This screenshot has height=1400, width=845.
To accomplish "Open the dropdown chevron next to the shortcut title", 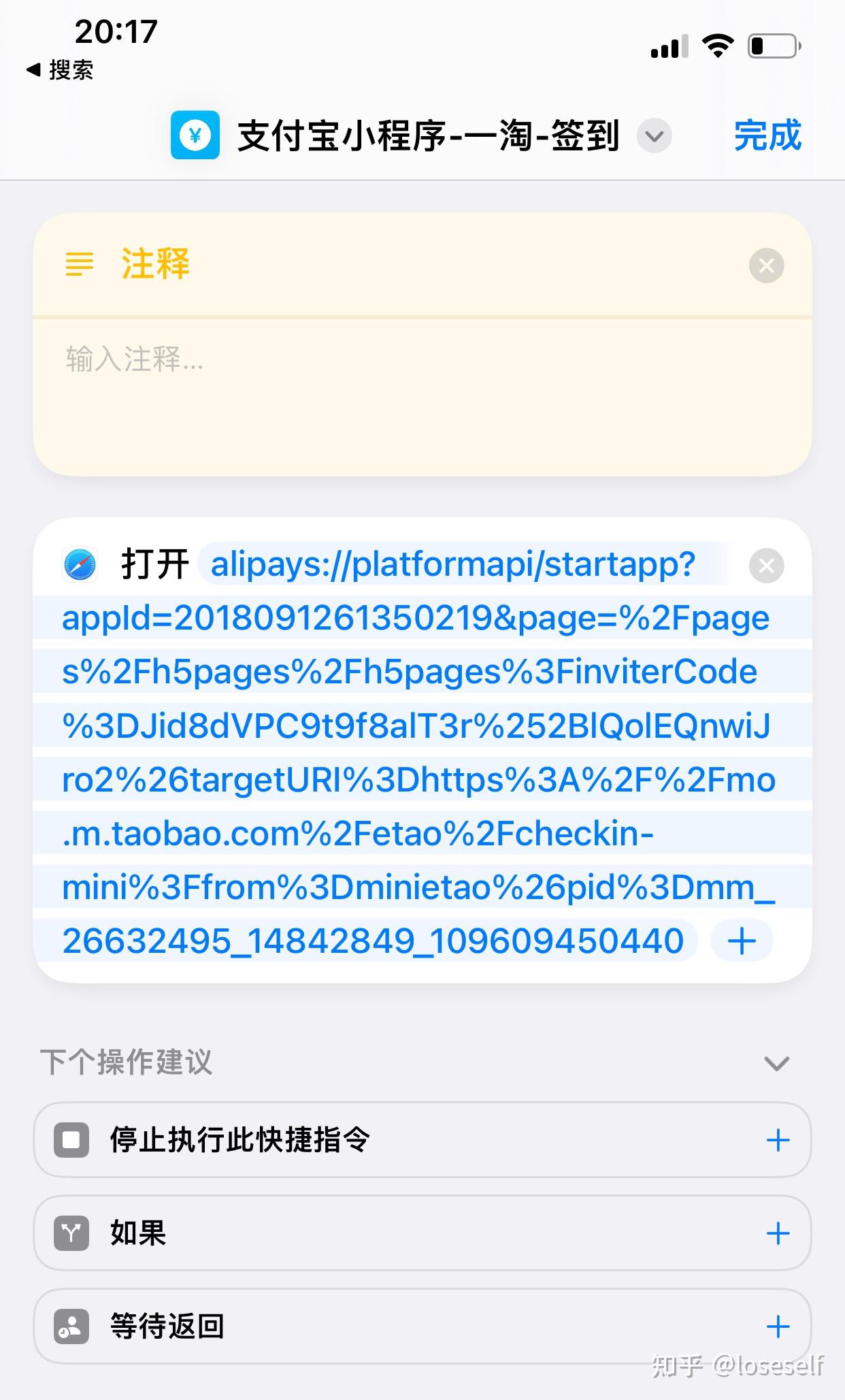I will (654, 136).
